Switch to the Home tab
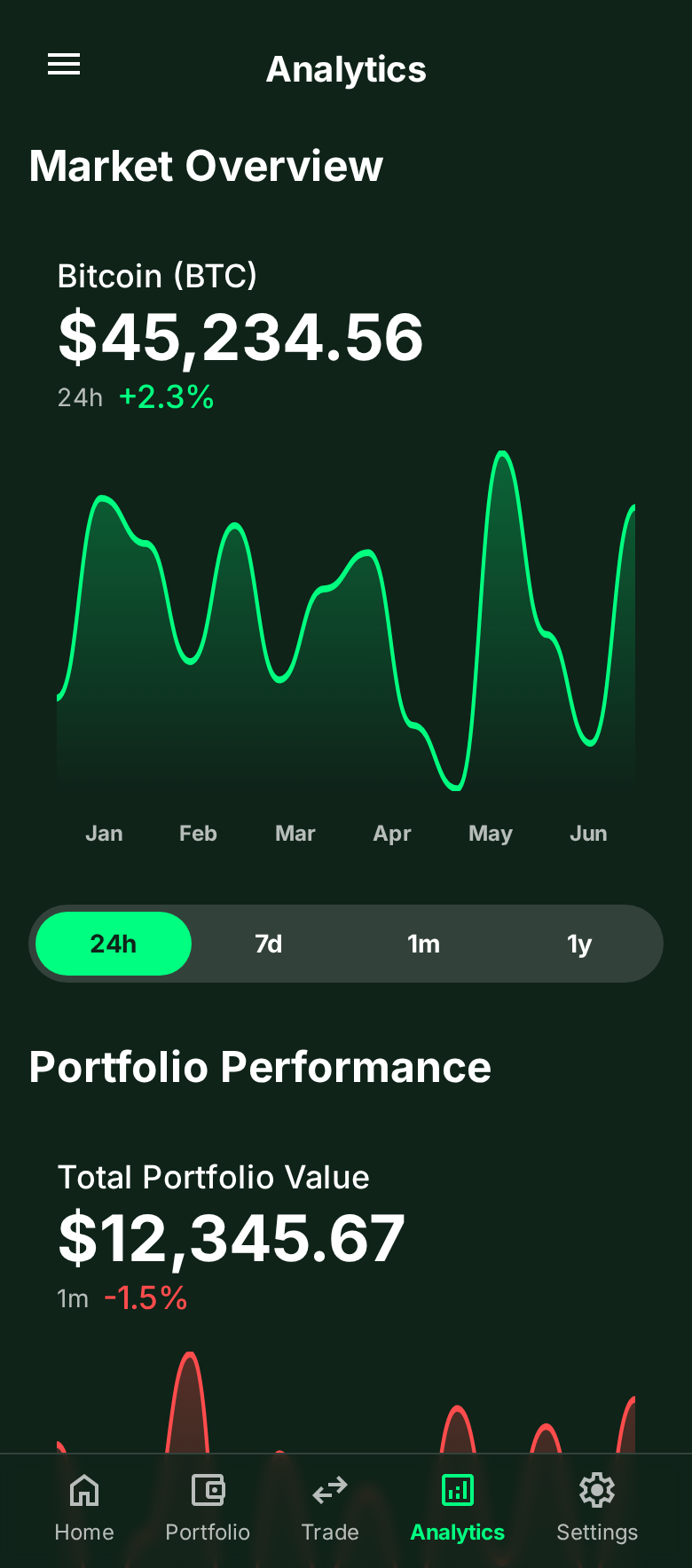This screenshot has height=1568, width=692. click(83, 1508)
